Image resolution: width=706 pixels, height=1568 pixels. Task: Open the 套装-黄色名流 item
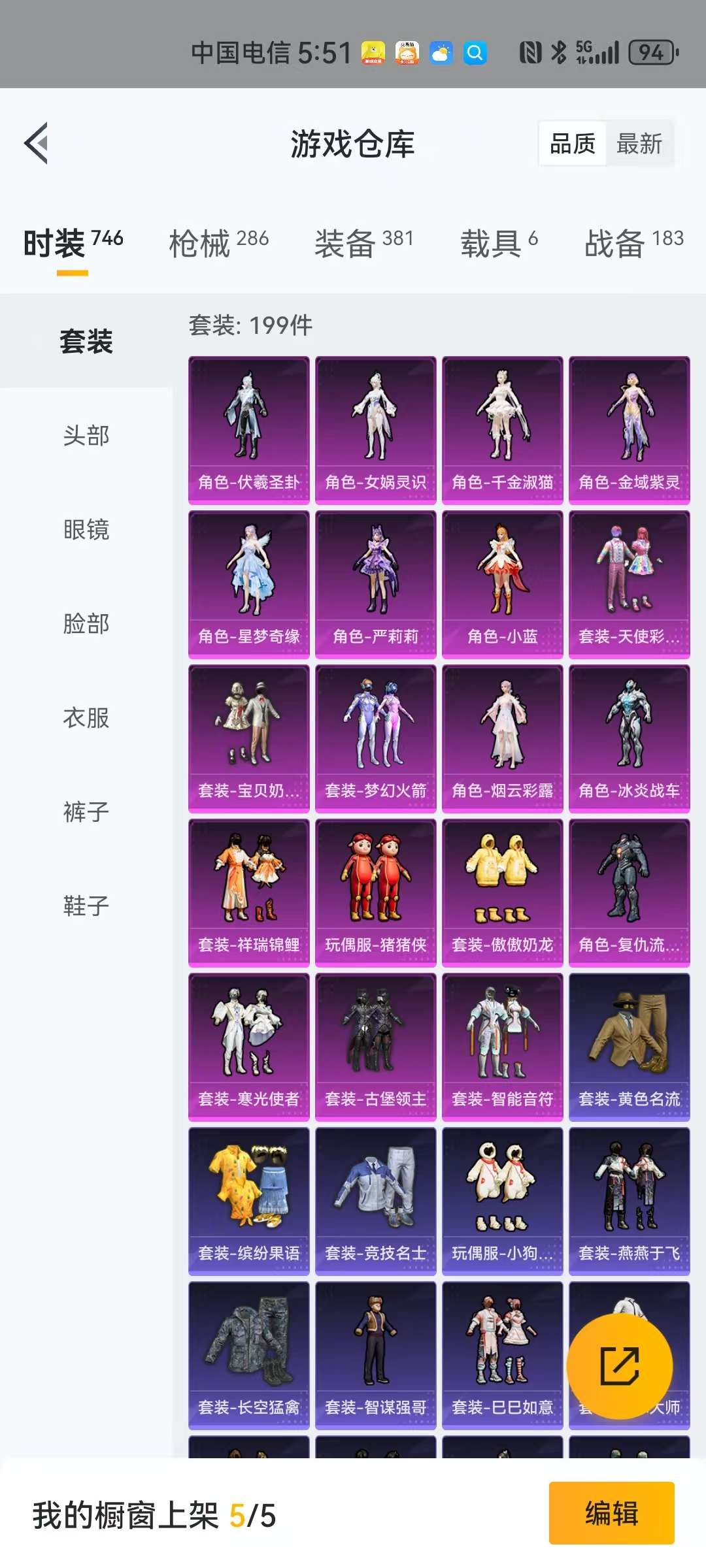629,1047
